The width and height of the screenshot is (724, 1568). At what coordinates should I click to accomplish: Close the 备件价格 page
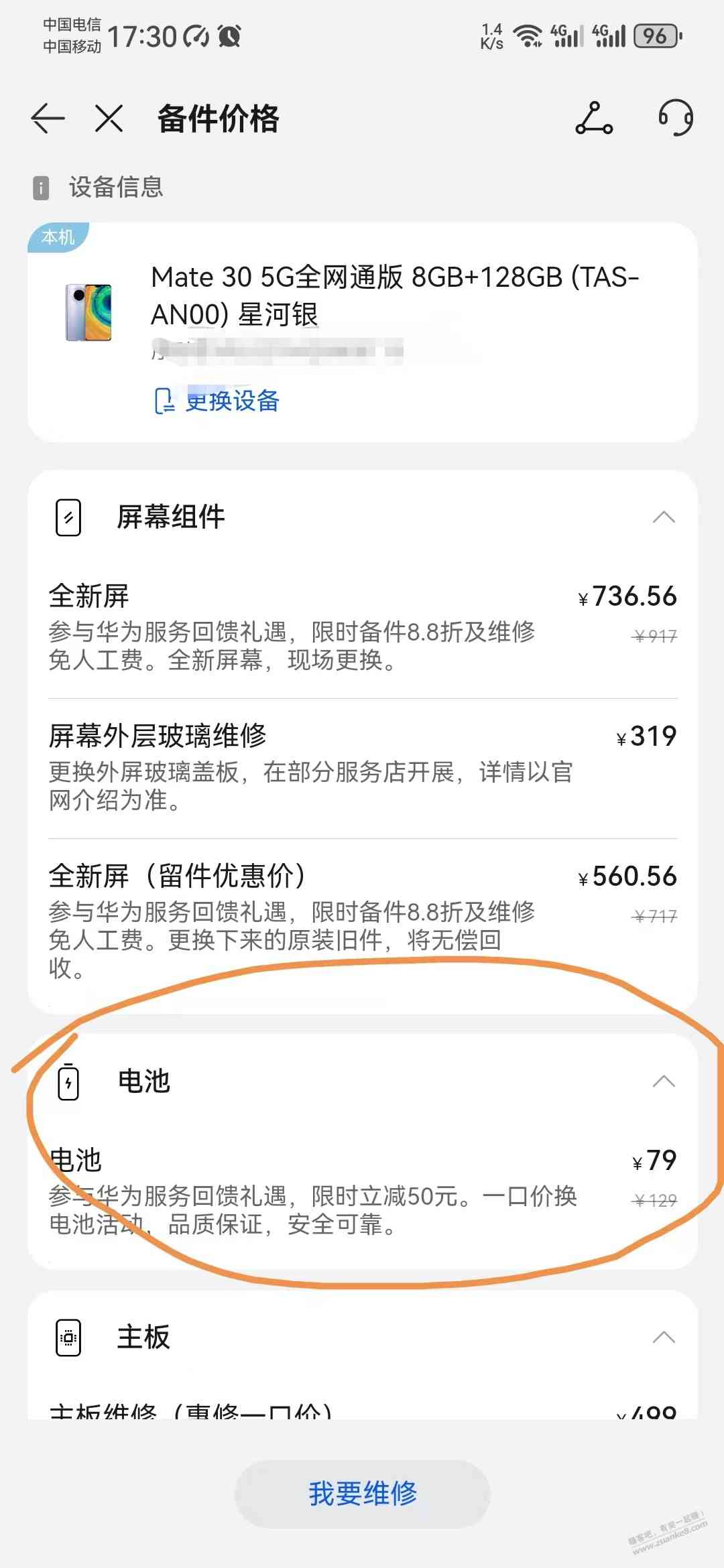click(109, 119)
